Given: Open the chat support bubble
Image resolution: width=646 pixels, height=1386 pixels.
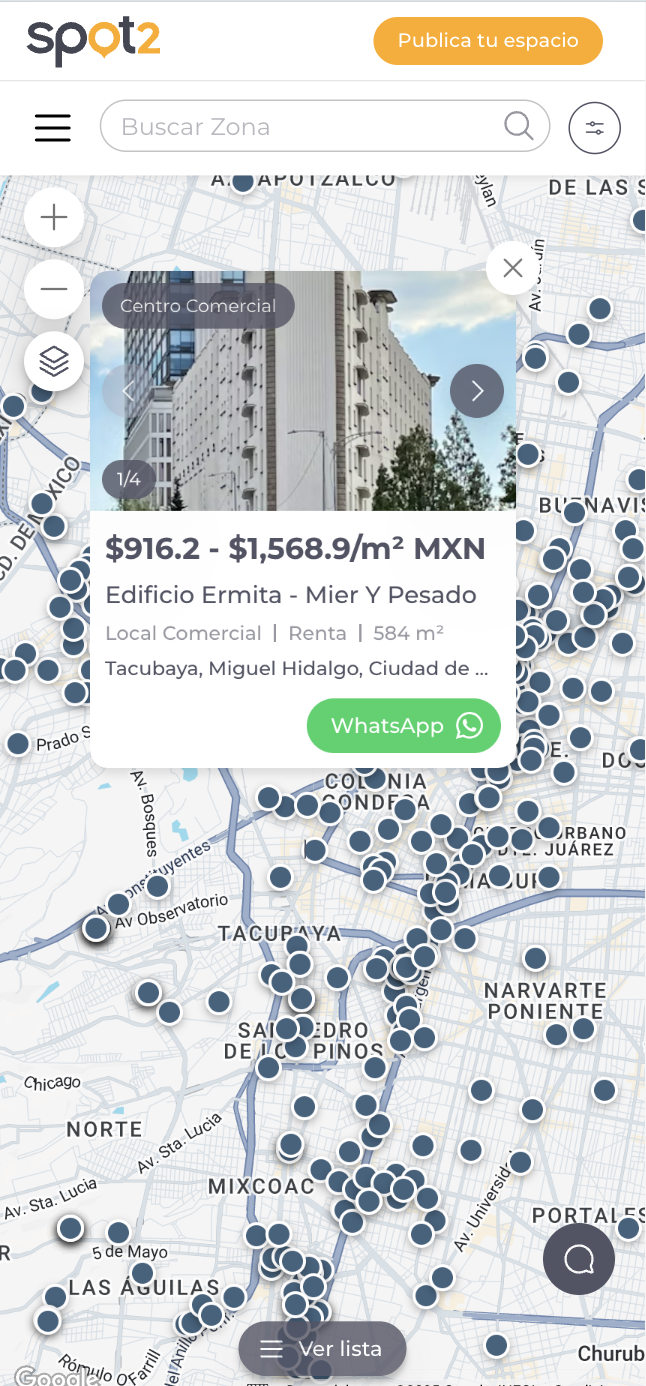Looking at the screenshot, I should pyautogui.click(x=579, y=1259).
